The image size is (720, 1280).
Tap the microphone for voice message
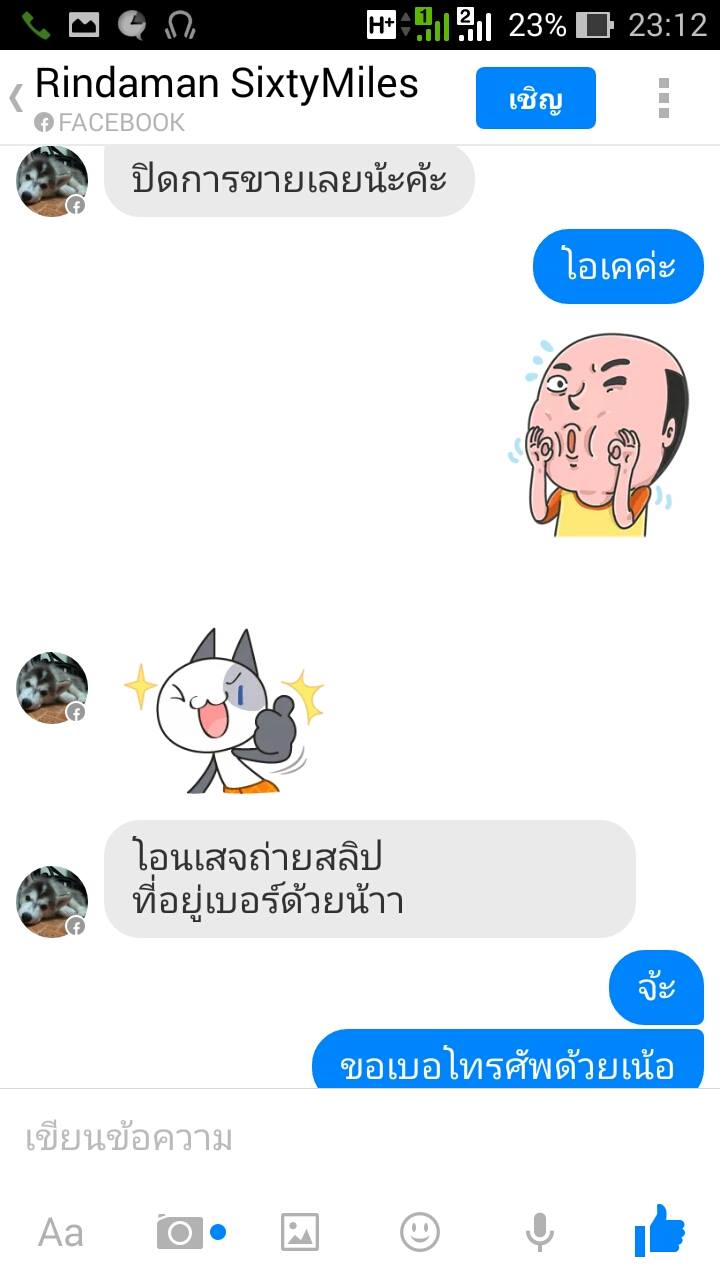[x=540, y=1232]
